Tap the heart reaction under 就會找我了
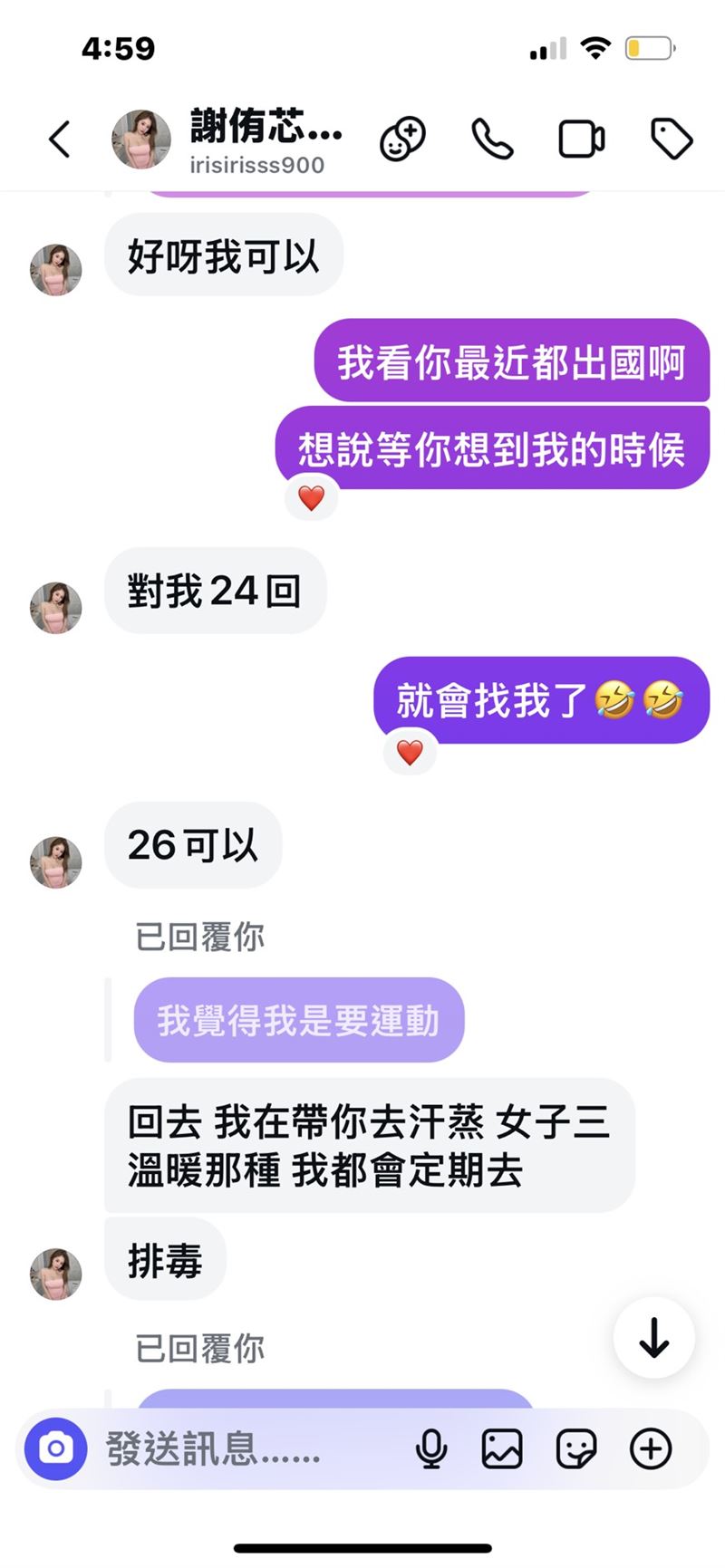The height and width of the screenshot is (1568, 725). 410,752
